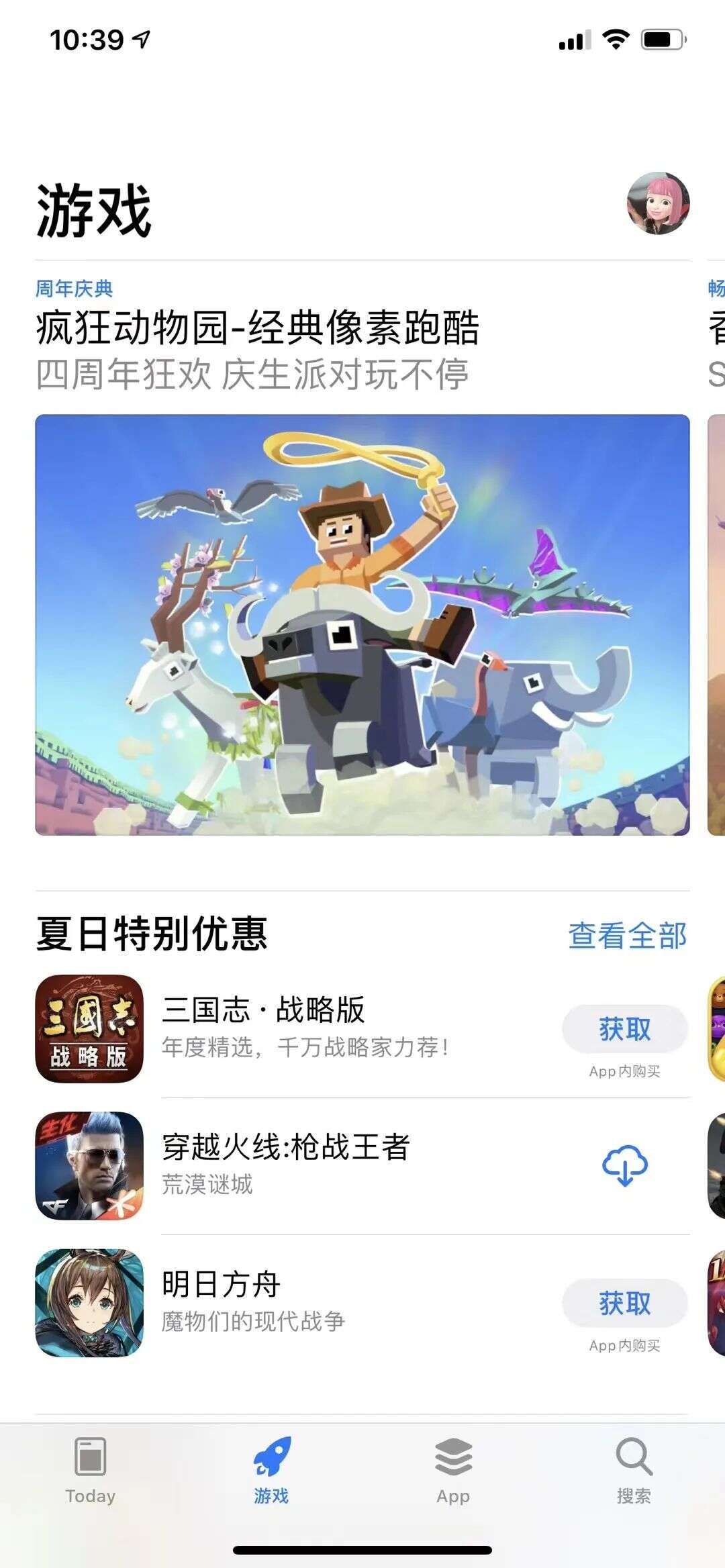
Task: Open 查看全部 for 夏日特别优惠
Action: point(626,934)
